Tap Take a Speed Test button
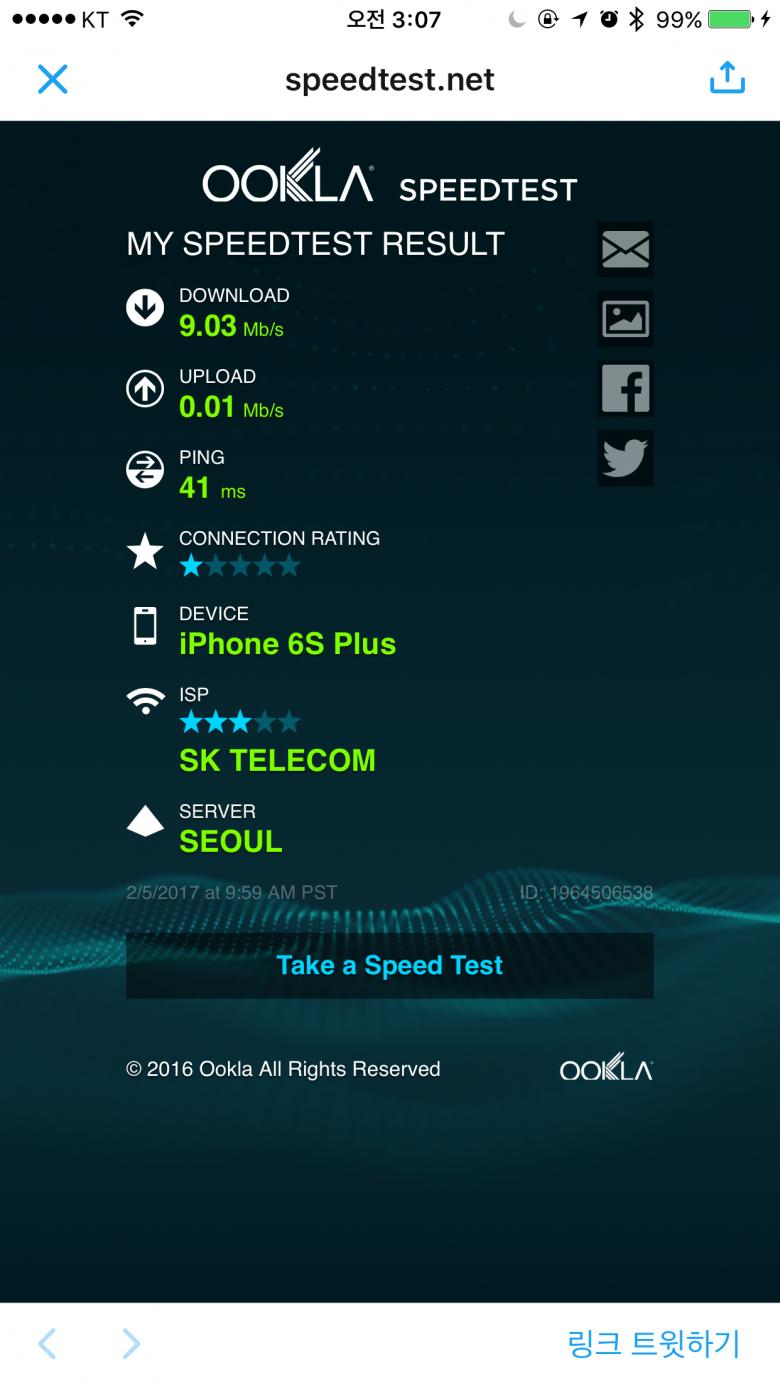The width and height of the screenshot is (780, 1386). [389, 965]
